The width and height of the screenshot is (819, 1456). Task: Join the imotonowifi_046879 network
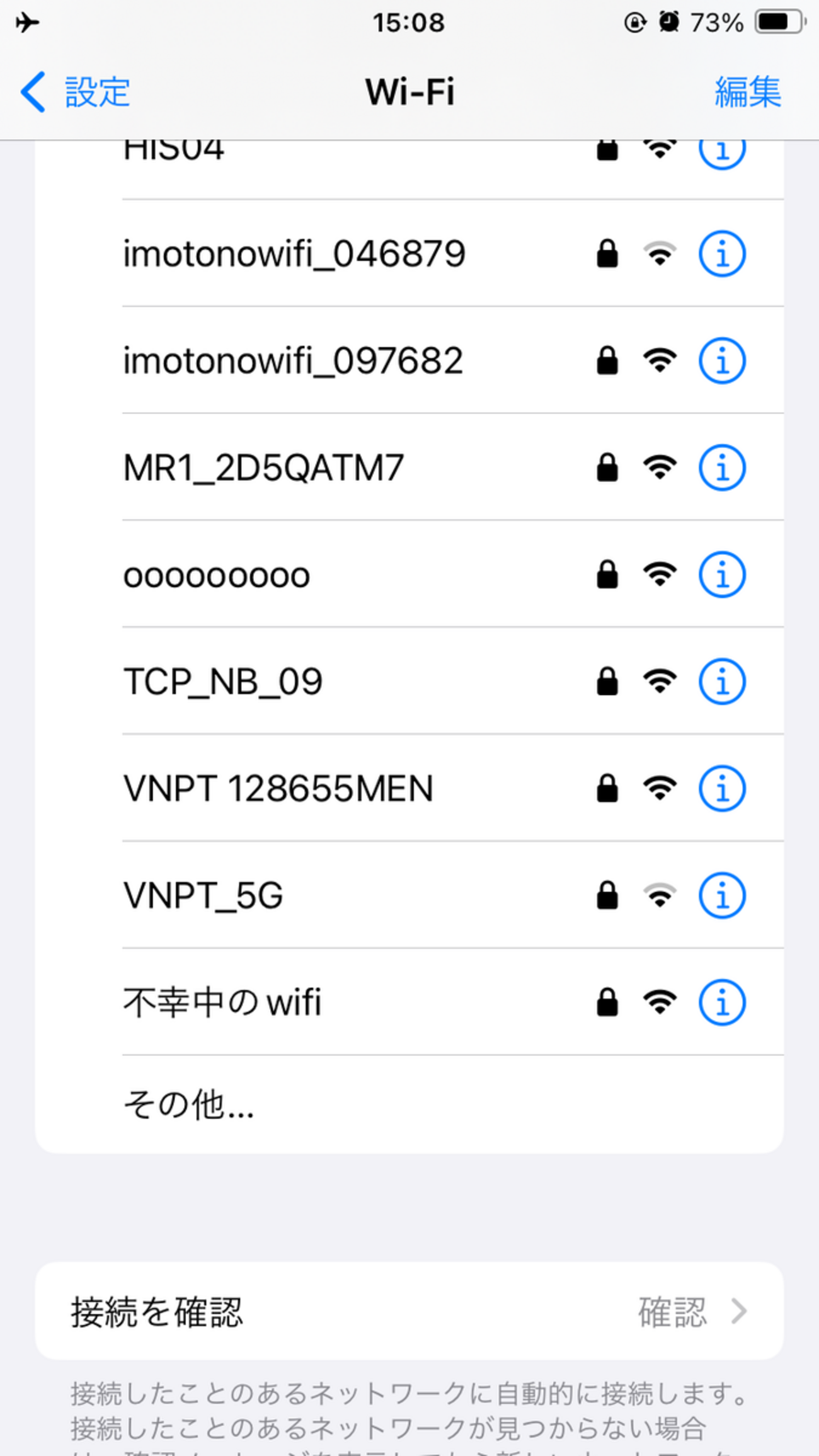[x=294, y=254]
